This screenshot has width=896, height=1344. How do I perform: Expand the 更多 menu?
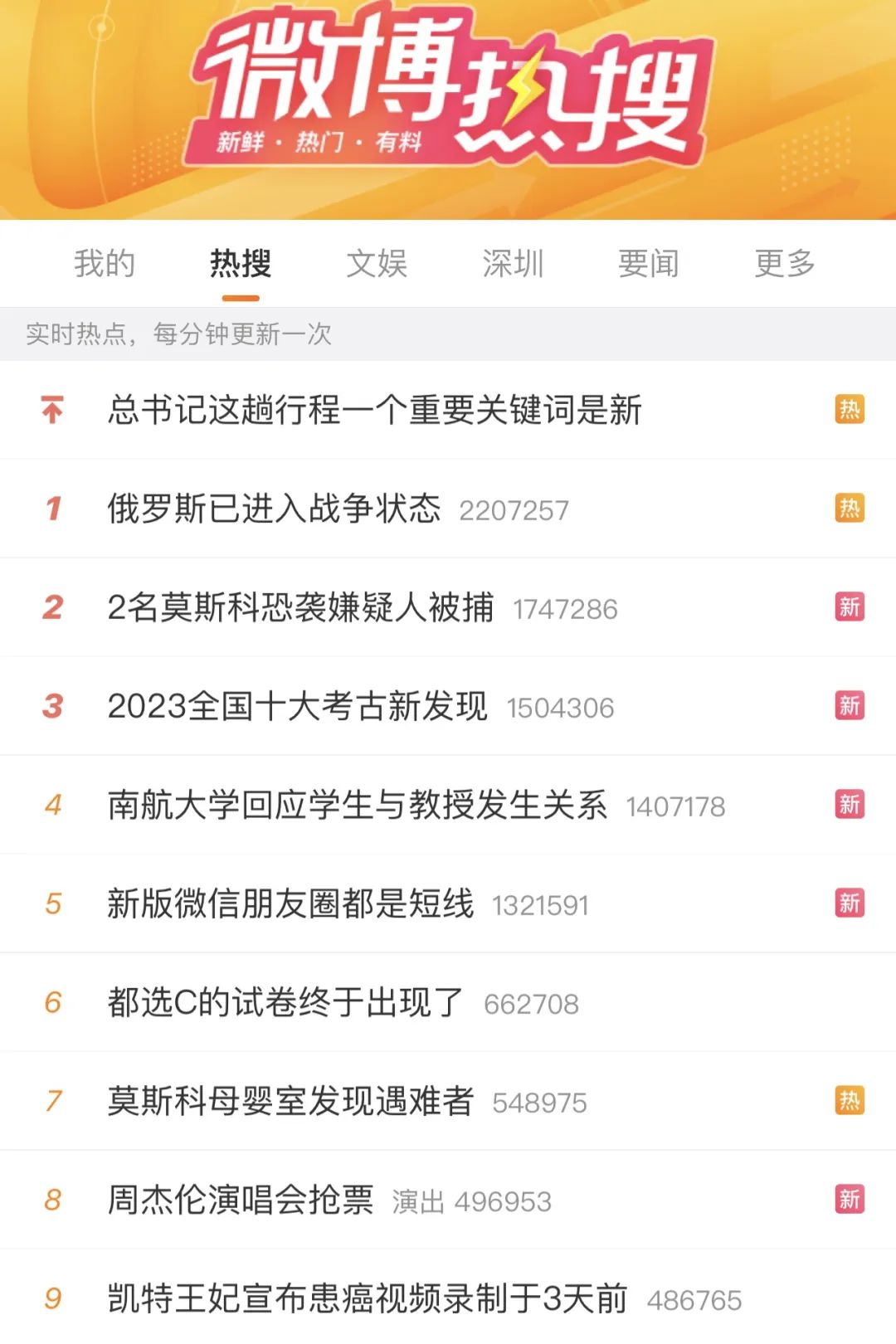785,264
